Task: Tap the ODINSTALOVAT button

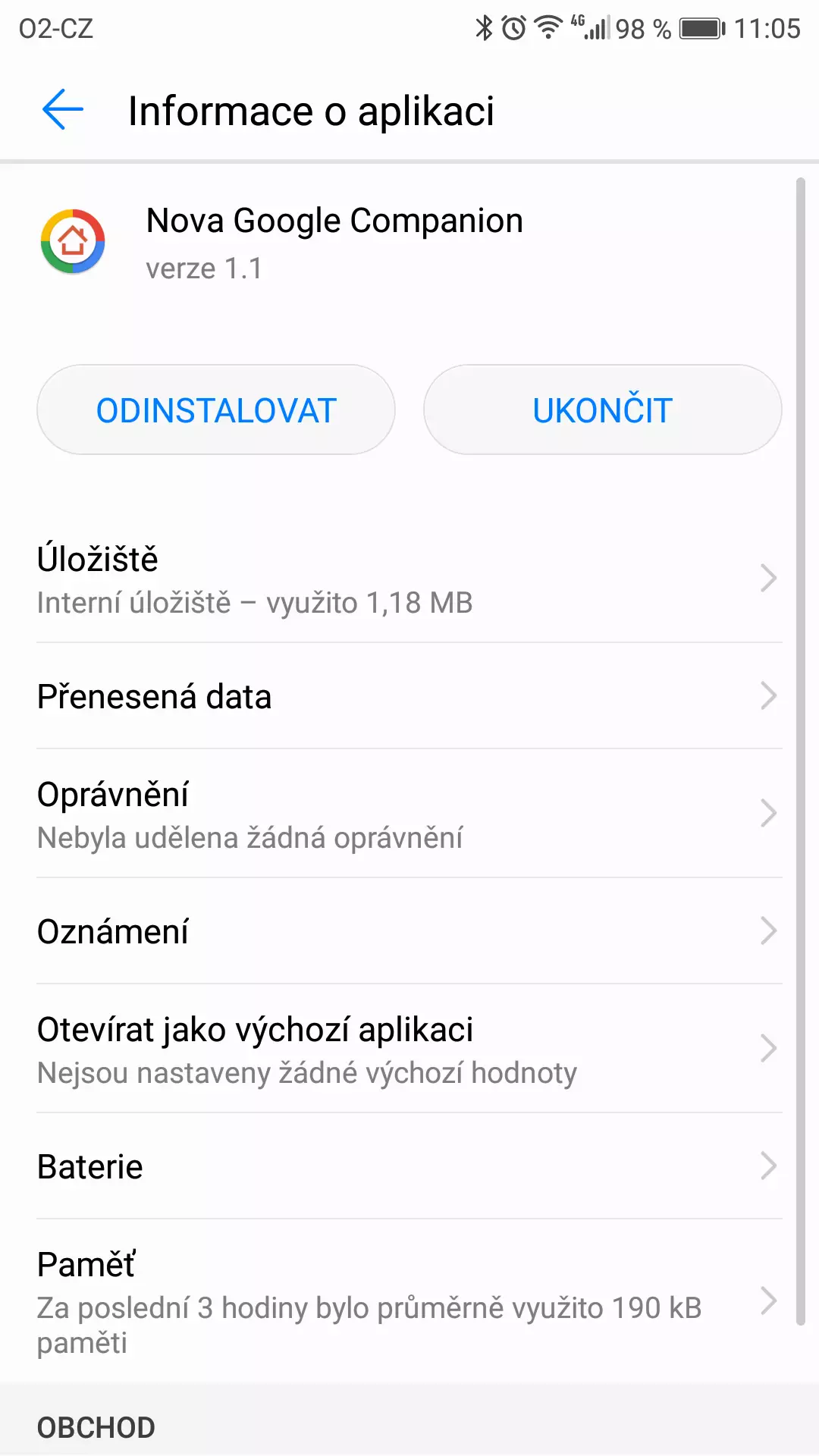Action: (216, 409)
